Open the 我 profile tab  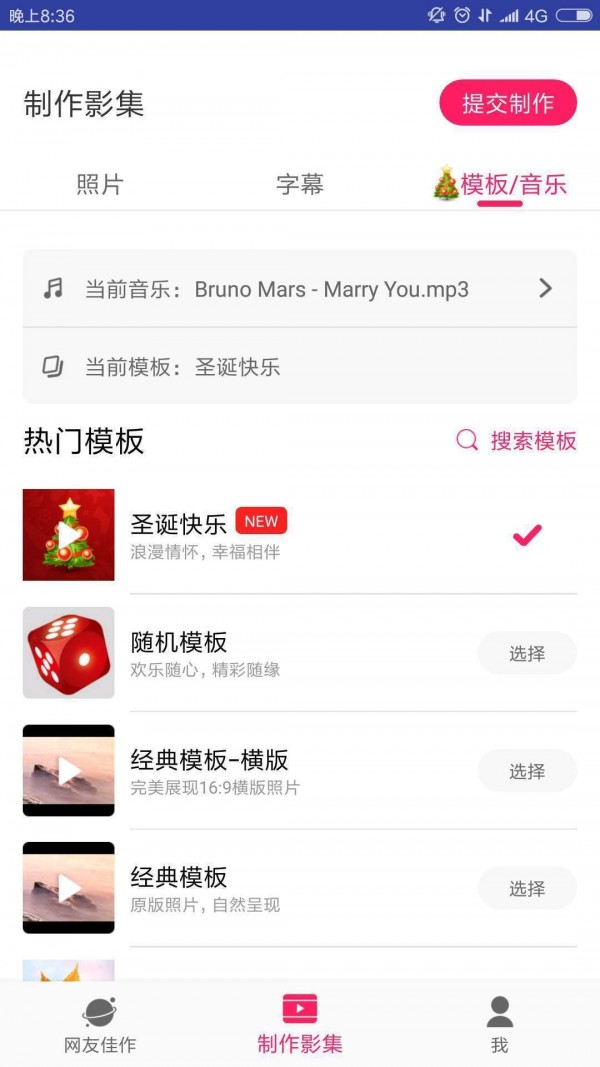click(500, 1025)
